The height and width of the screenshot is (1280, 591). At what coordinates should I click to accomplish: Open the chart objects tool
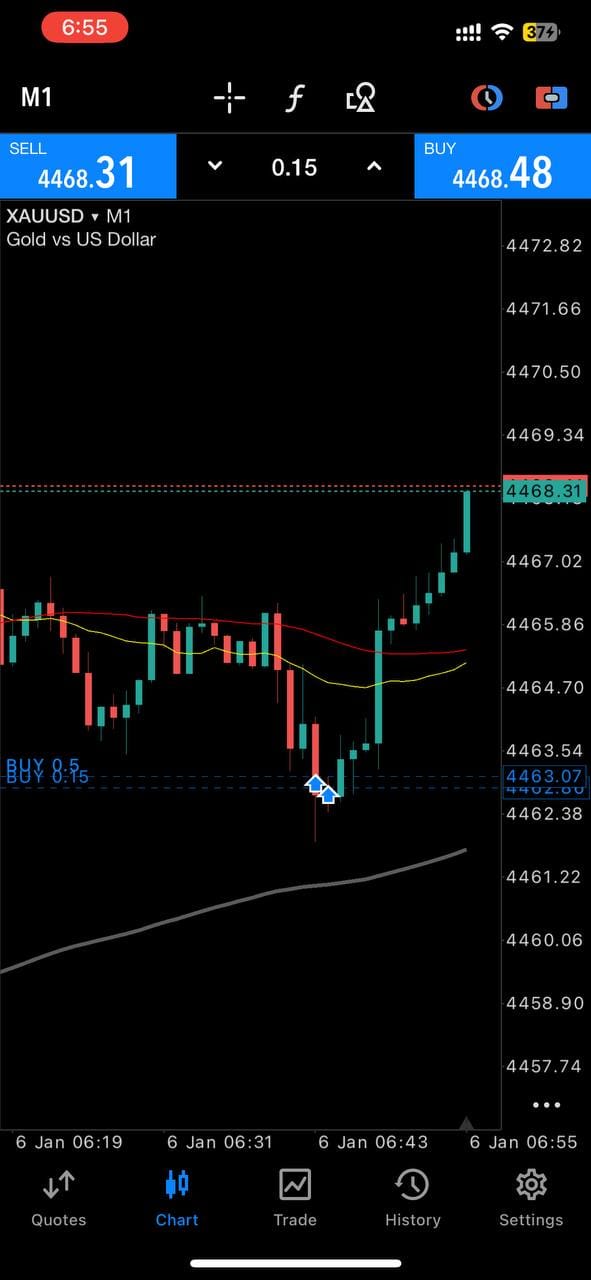point(360,97)
